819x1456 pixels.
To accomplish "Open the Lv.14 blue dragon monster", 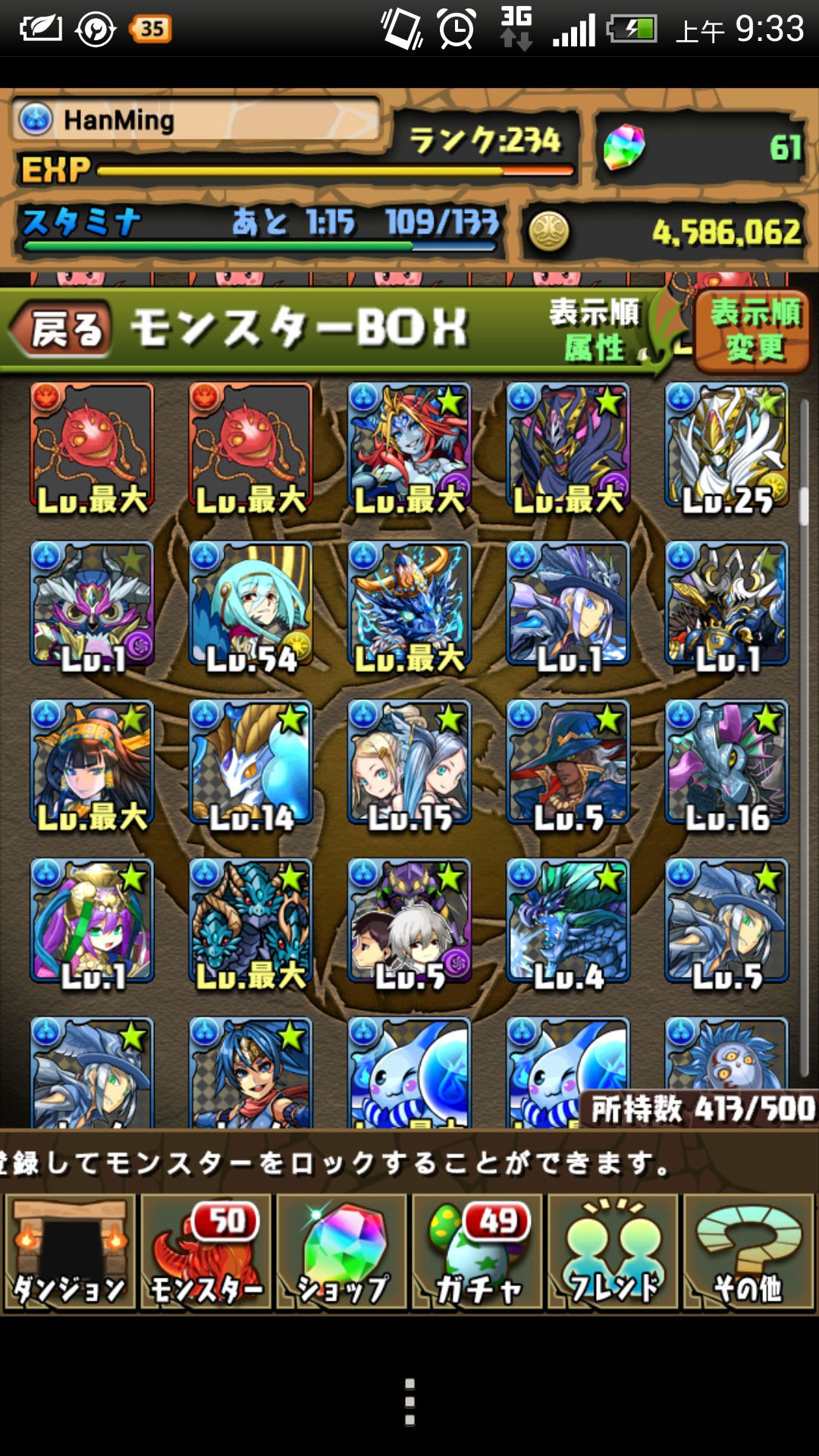I will 251,764.
